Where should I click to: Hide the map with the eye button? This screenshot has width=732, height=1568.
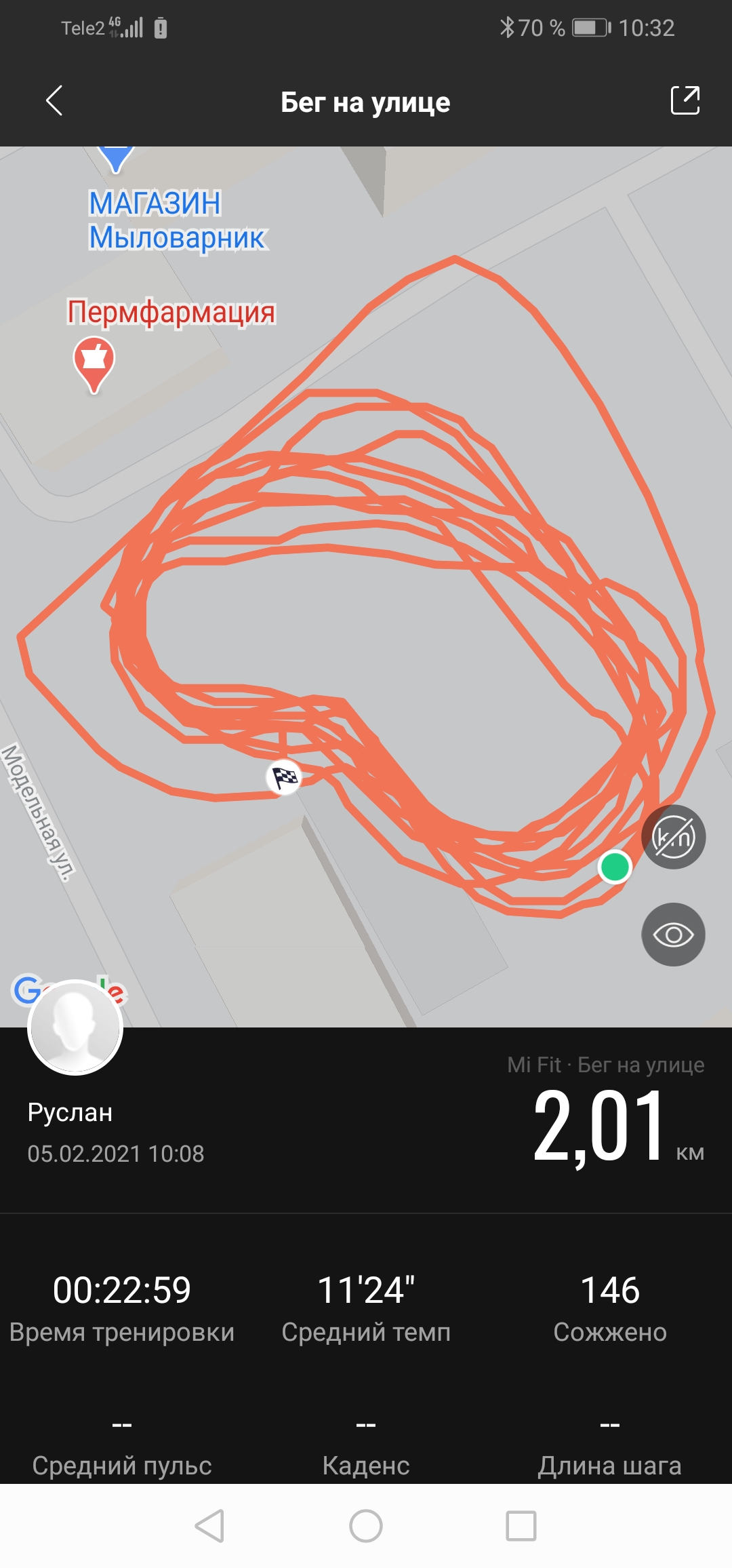tap(673, 935)
